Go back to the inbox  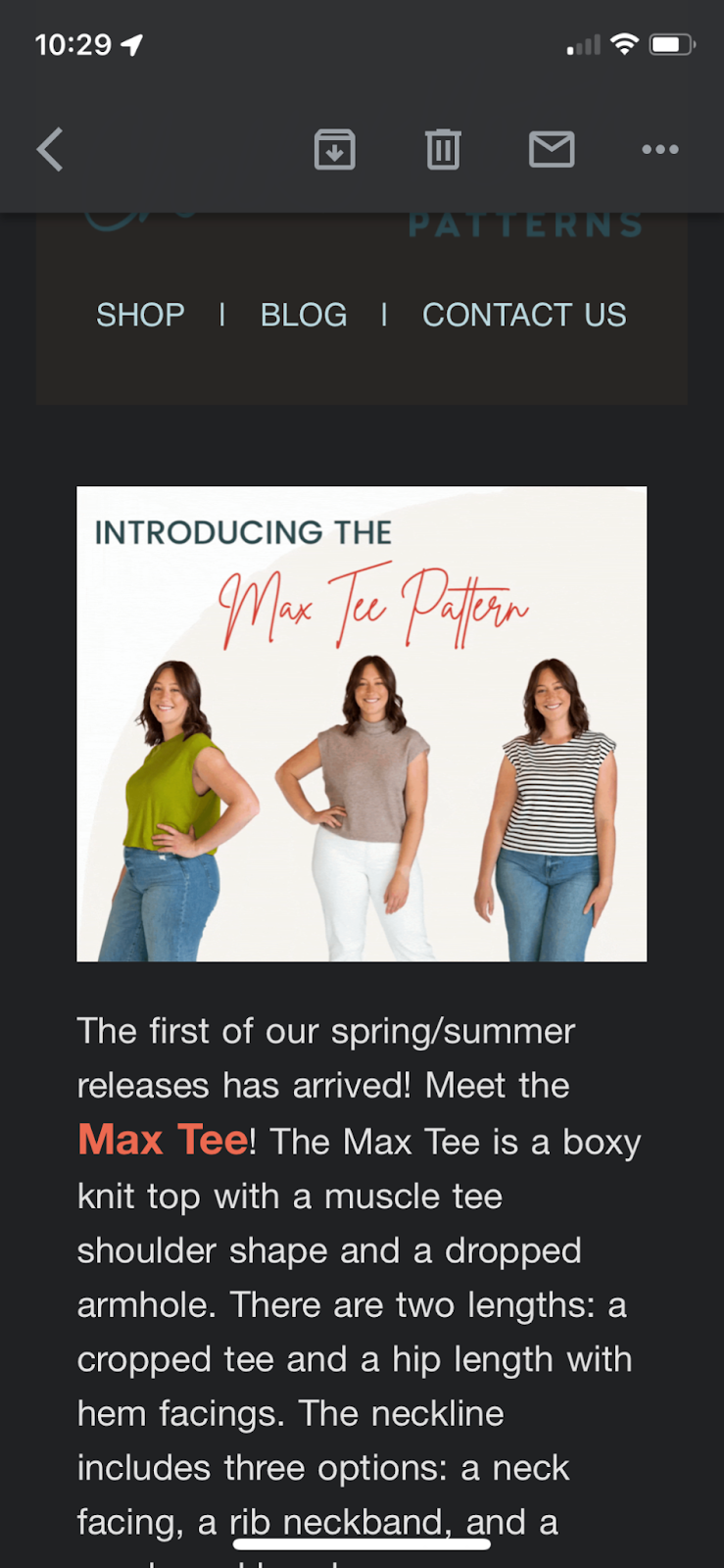tap(50, 150)
